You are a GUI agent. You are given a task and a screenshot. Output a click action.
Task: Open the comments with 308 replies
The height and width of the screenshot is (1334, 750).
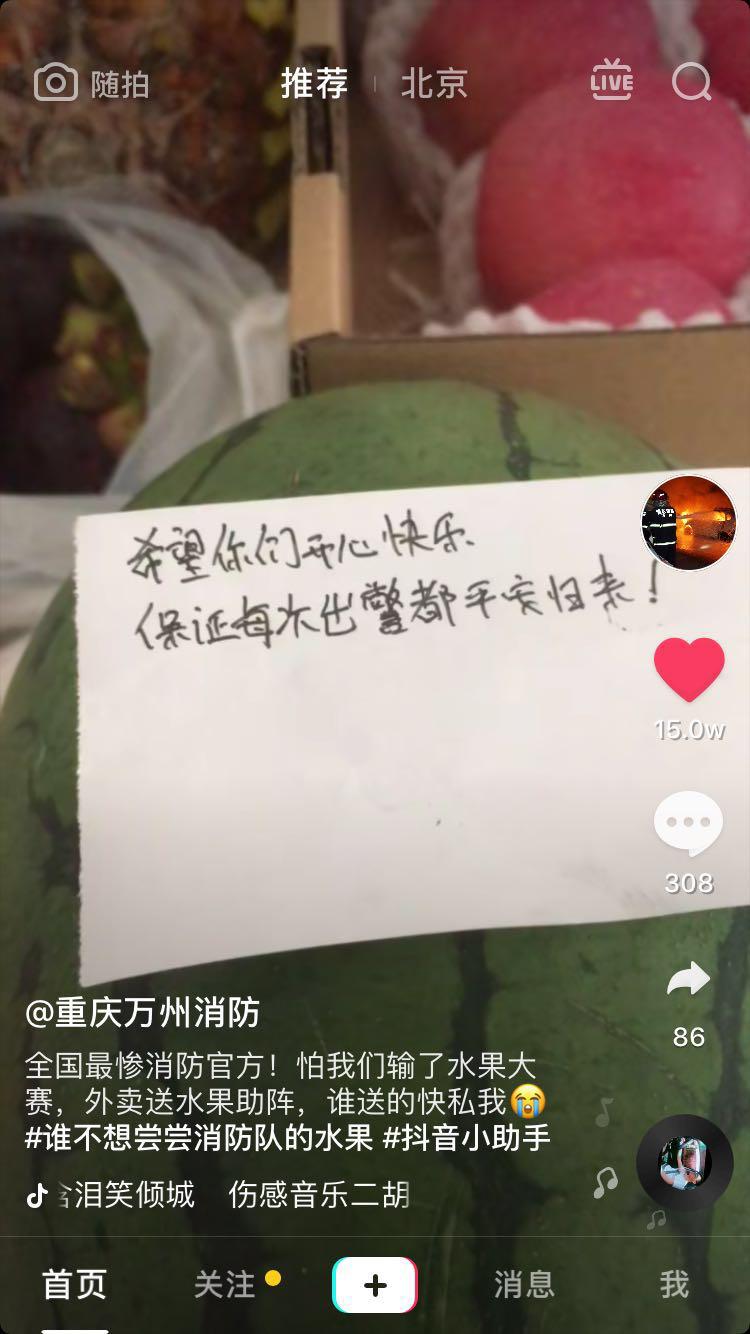pyautogui.click(x=688, y=824)
